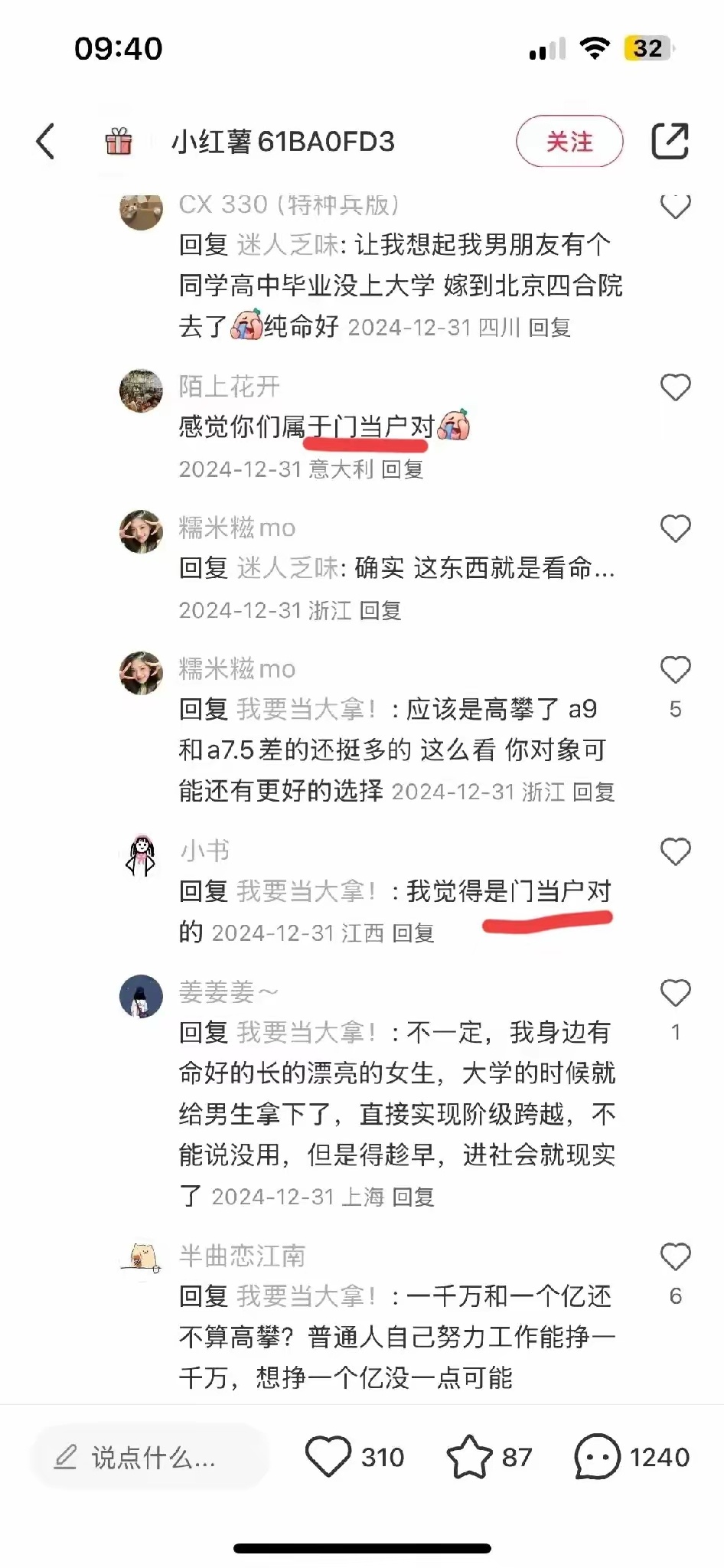Open 姜姜姜~'s profile avatar
Image resolution: width=724 pixels, height=1568 pixels.
(142, 996)
